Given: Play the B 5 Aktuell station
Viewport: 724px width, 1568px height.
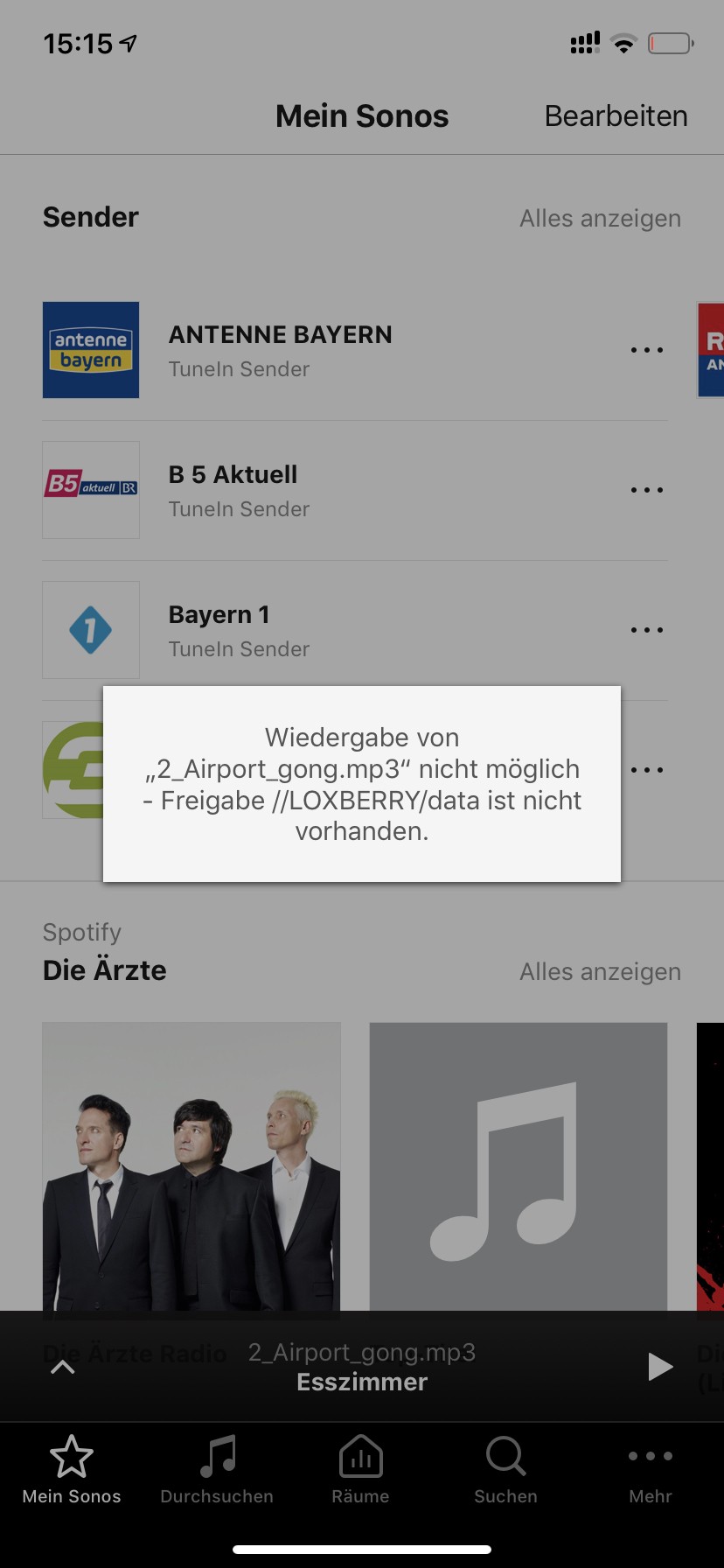Looking at the screenshot, I should 233,490.
